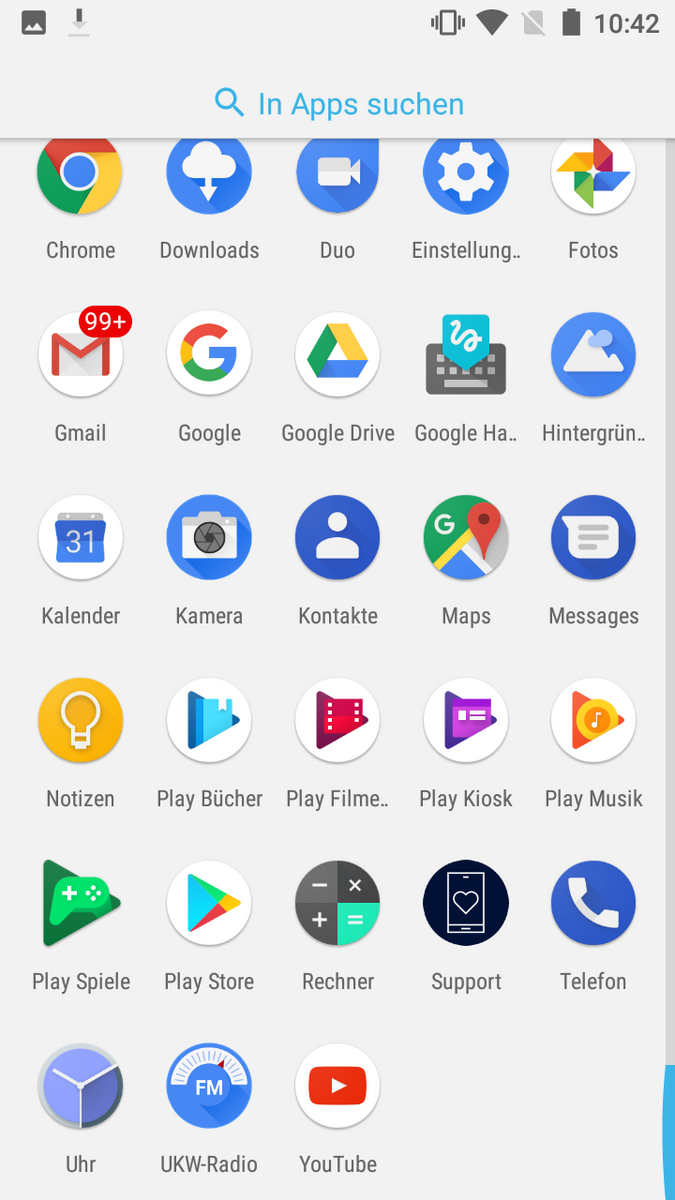Launch Google Drive
Viewport: 675px width, 1200px height.
pyautogui.click(x=338, y=355)
